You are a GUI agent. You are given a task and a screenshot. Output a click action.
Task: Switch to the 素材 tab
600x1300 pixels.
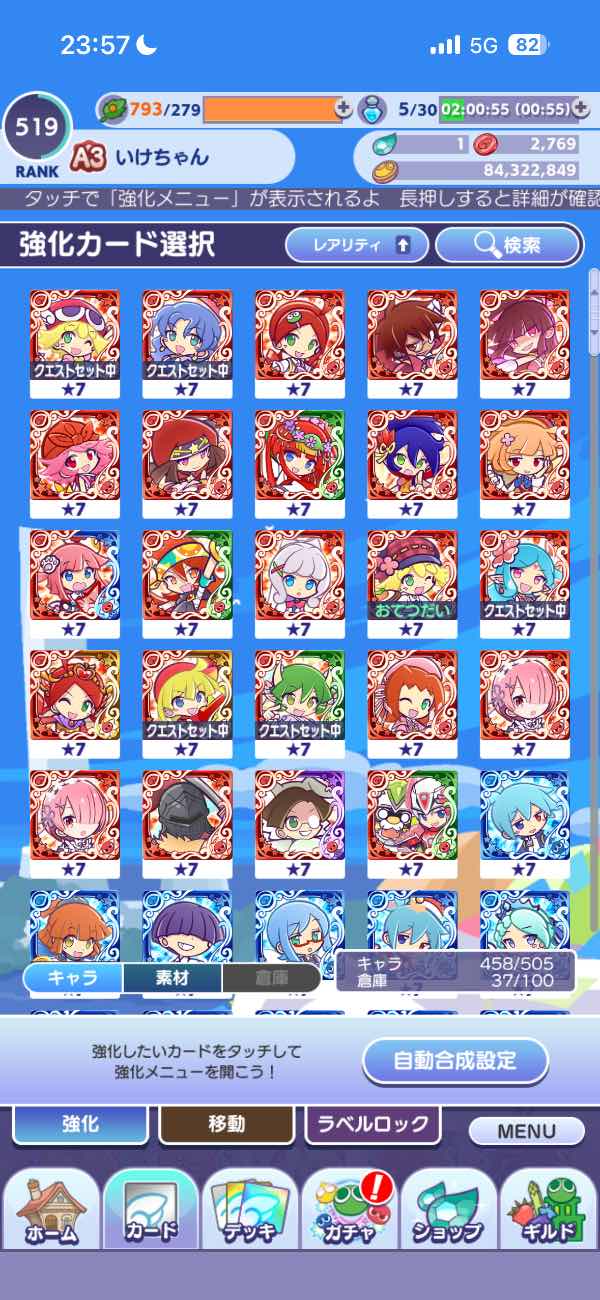click(x=171, y=978)
